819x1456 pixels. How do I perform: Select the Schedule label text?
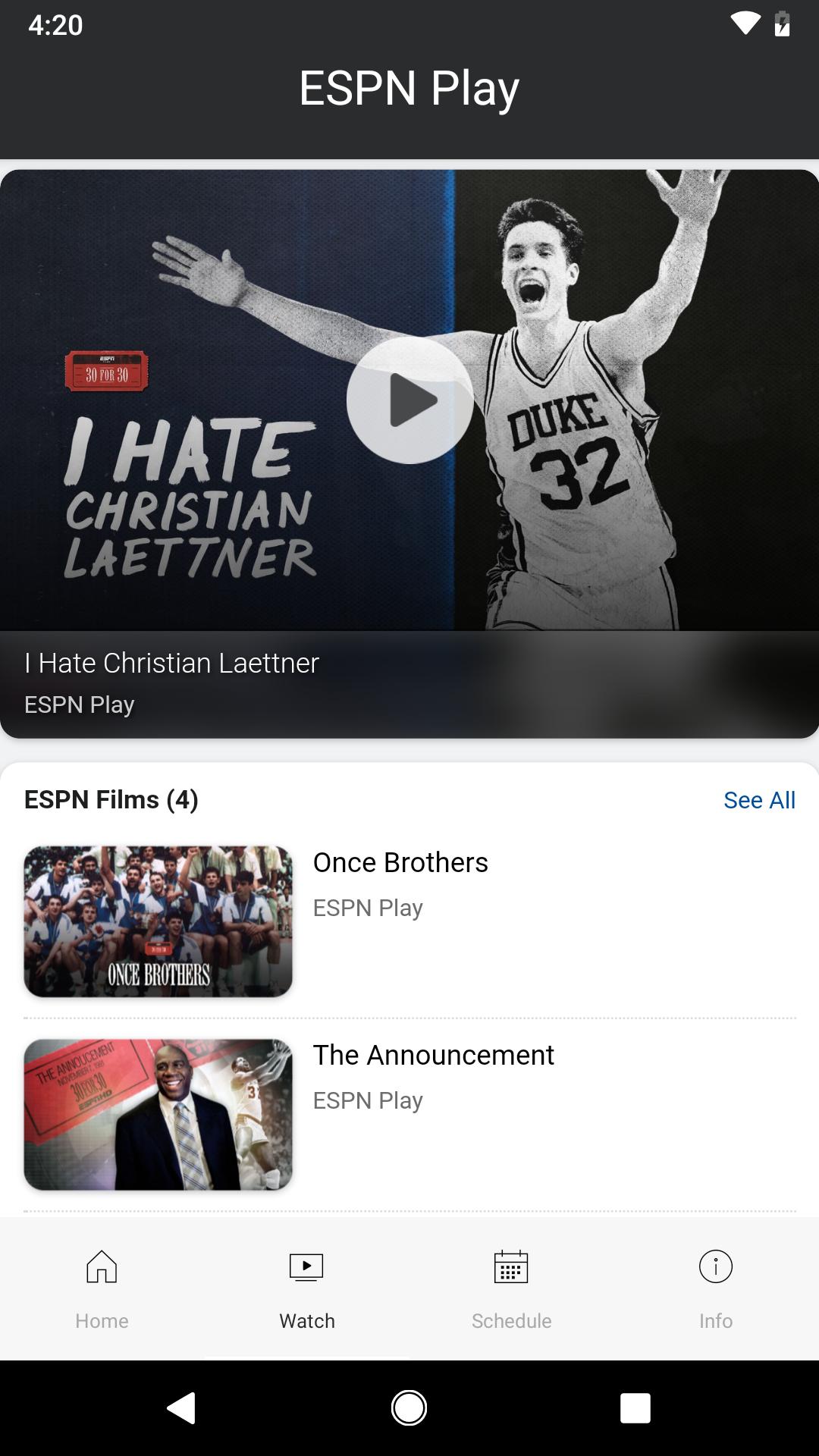coord(511,1320)
